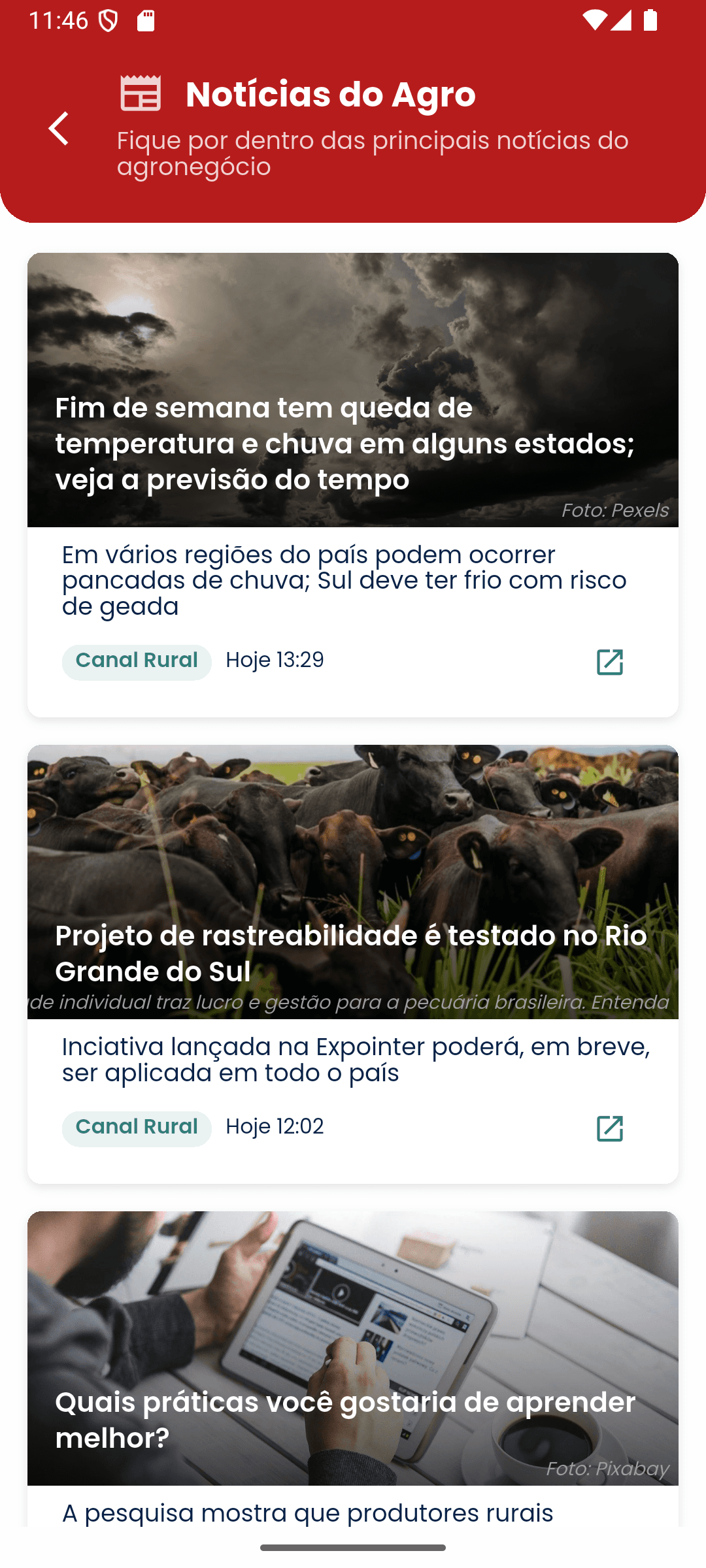Open external link icon on weather article
This screenshot has height=1568, width=706.
611,662
